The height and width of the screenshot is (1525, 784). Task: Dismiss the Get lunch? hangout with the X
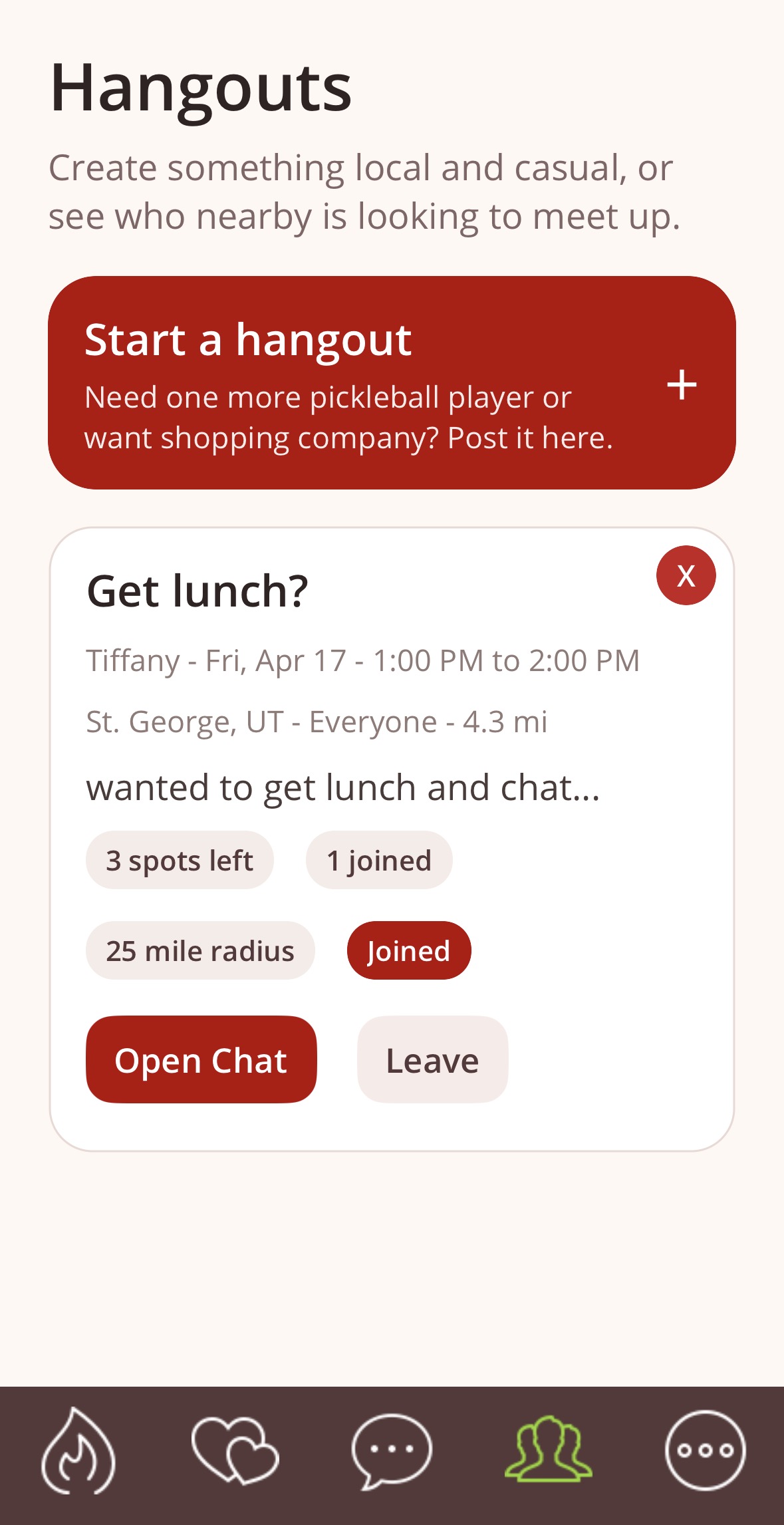686,575
